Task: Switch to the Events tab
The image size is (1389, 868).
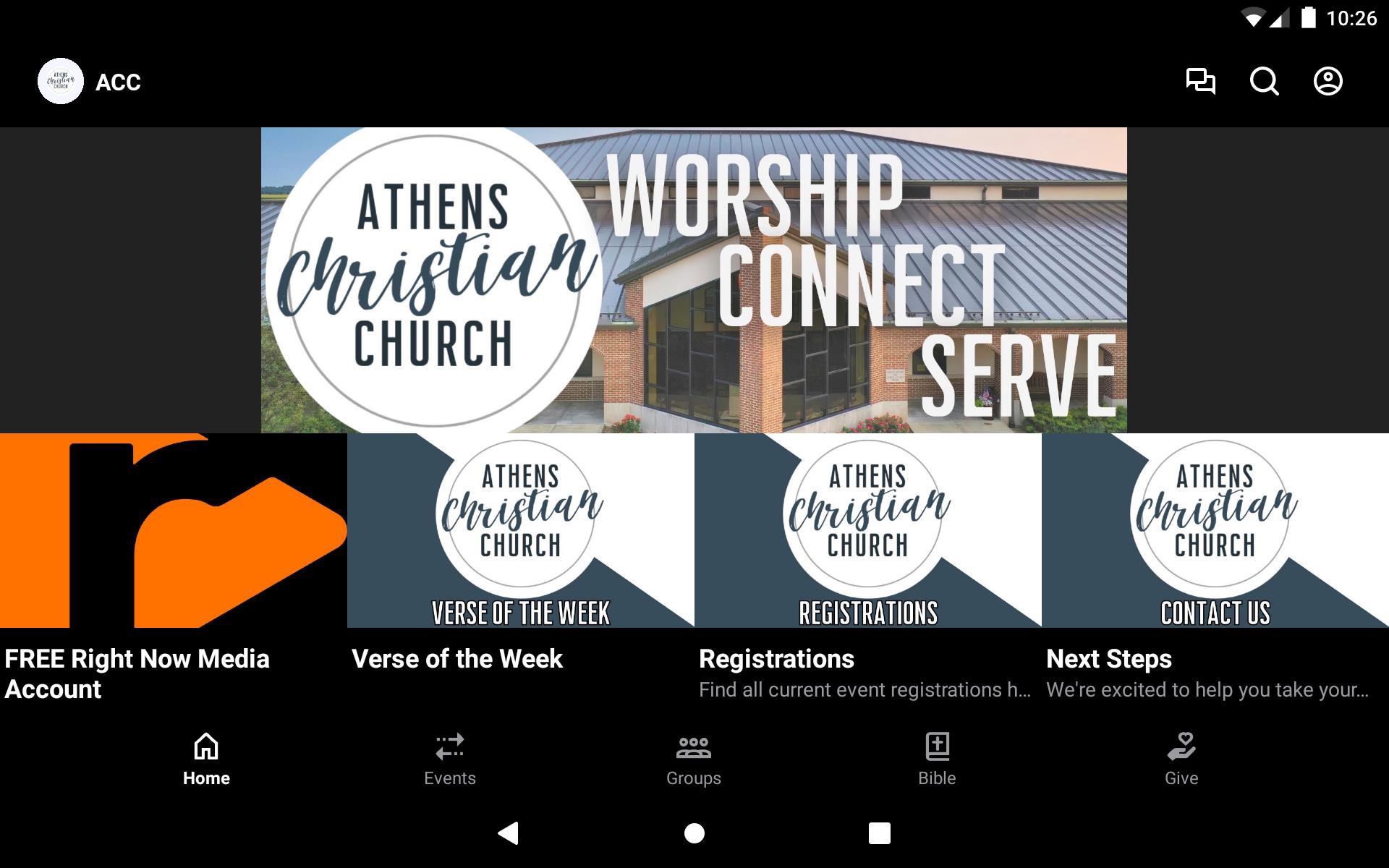Action: tap(450, 759)
